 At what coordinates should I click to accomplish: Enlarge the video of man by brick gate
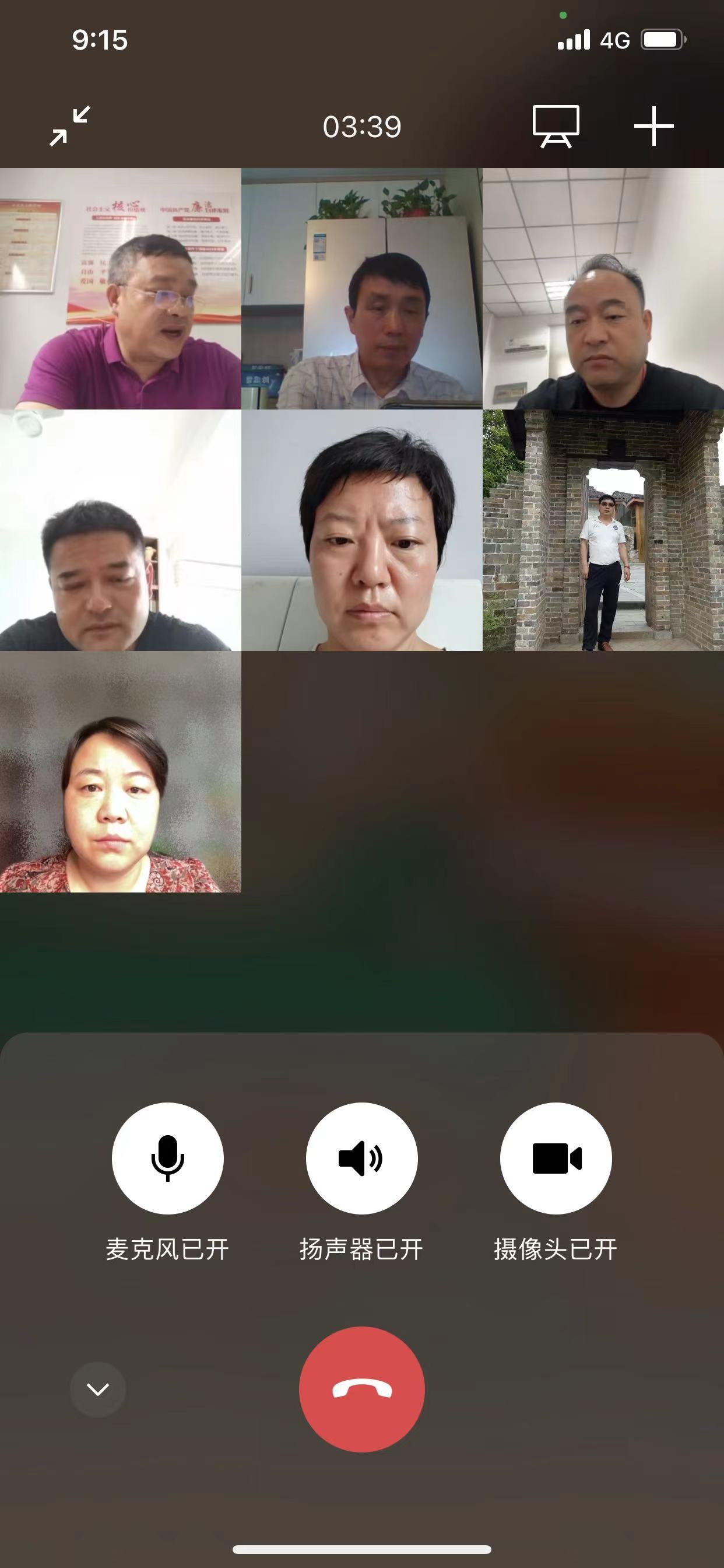click(x=603, y=530)
